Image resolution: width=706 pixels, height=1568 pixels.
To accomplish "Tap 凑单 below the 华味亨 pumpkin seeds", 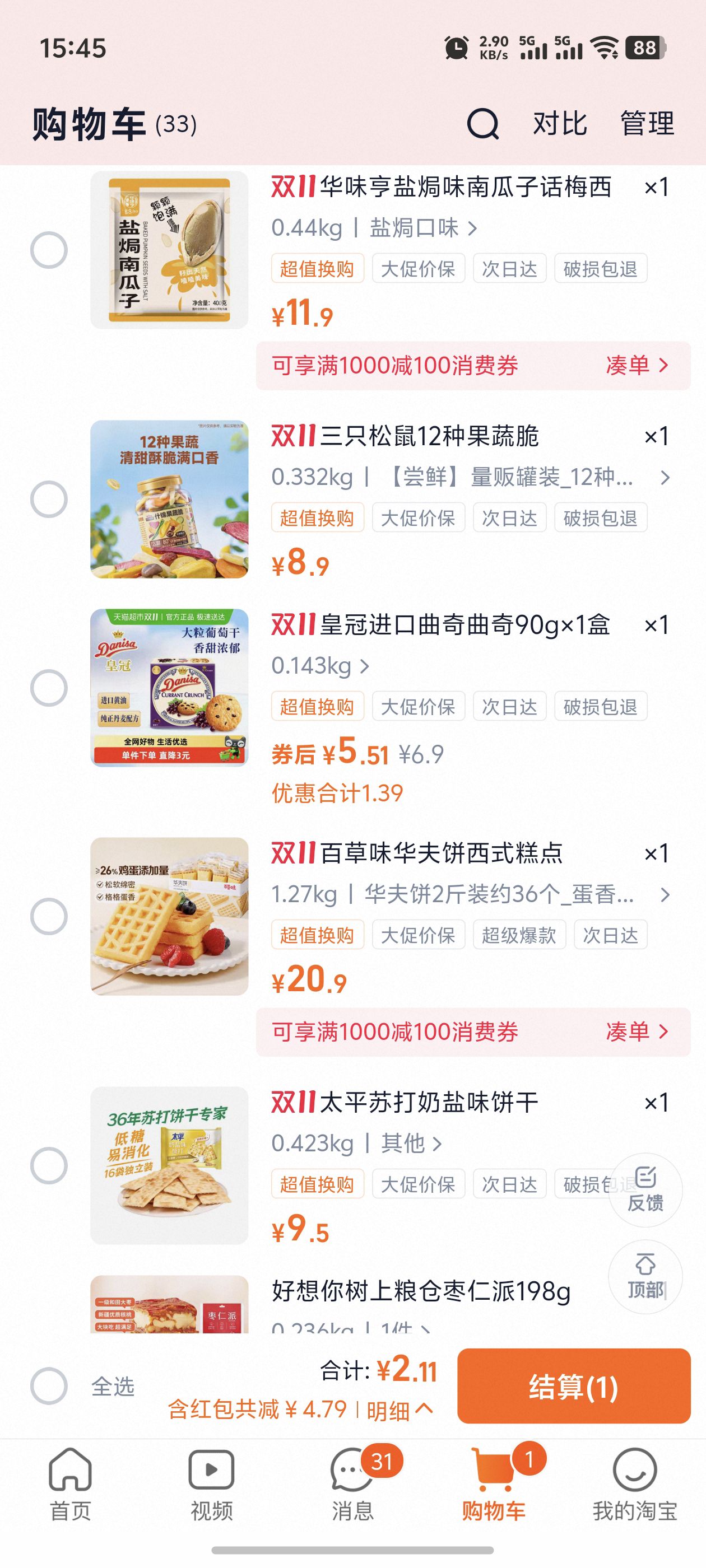I will coord(637,366).
